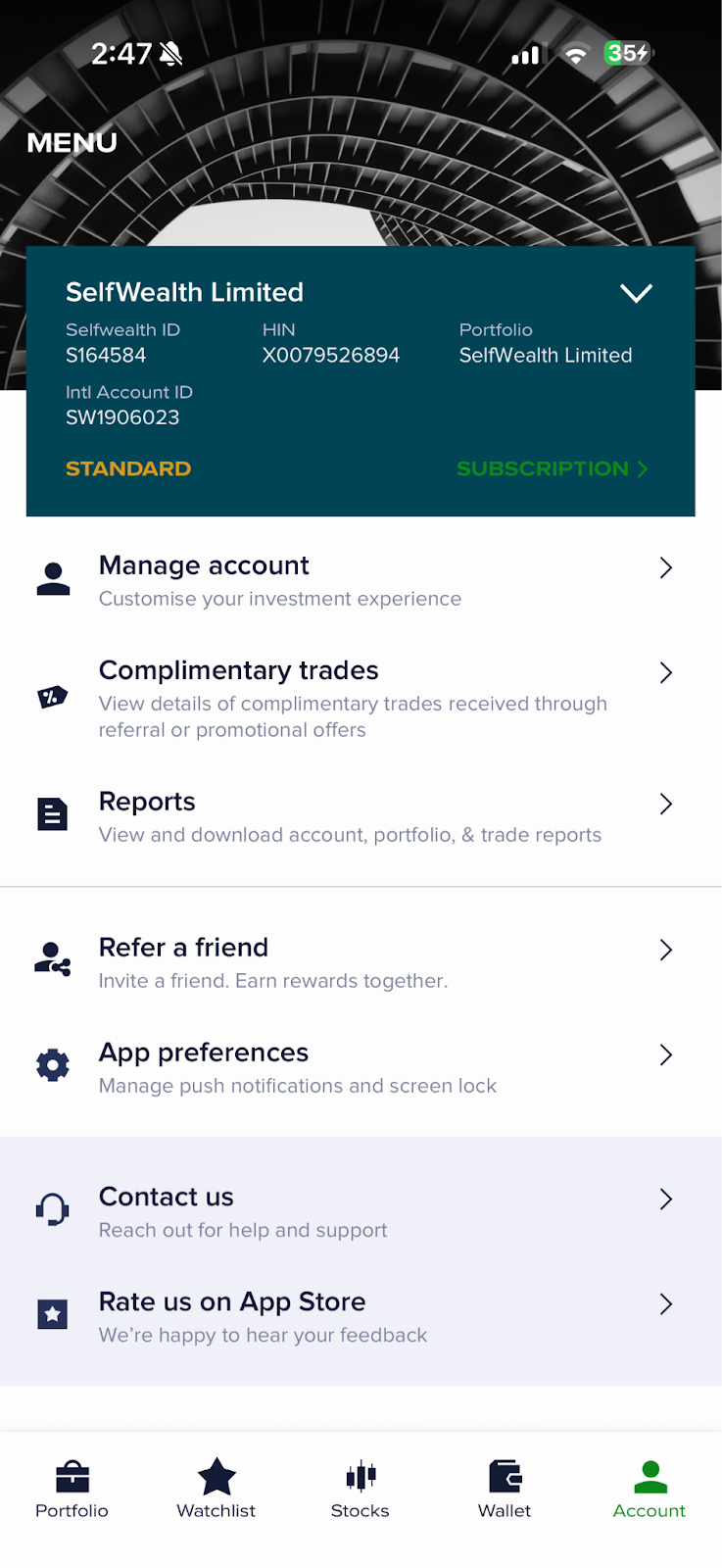The height and width of the screenshot is (1568, 722).
Task: Open Manage account settings
Action: (359, 580)
